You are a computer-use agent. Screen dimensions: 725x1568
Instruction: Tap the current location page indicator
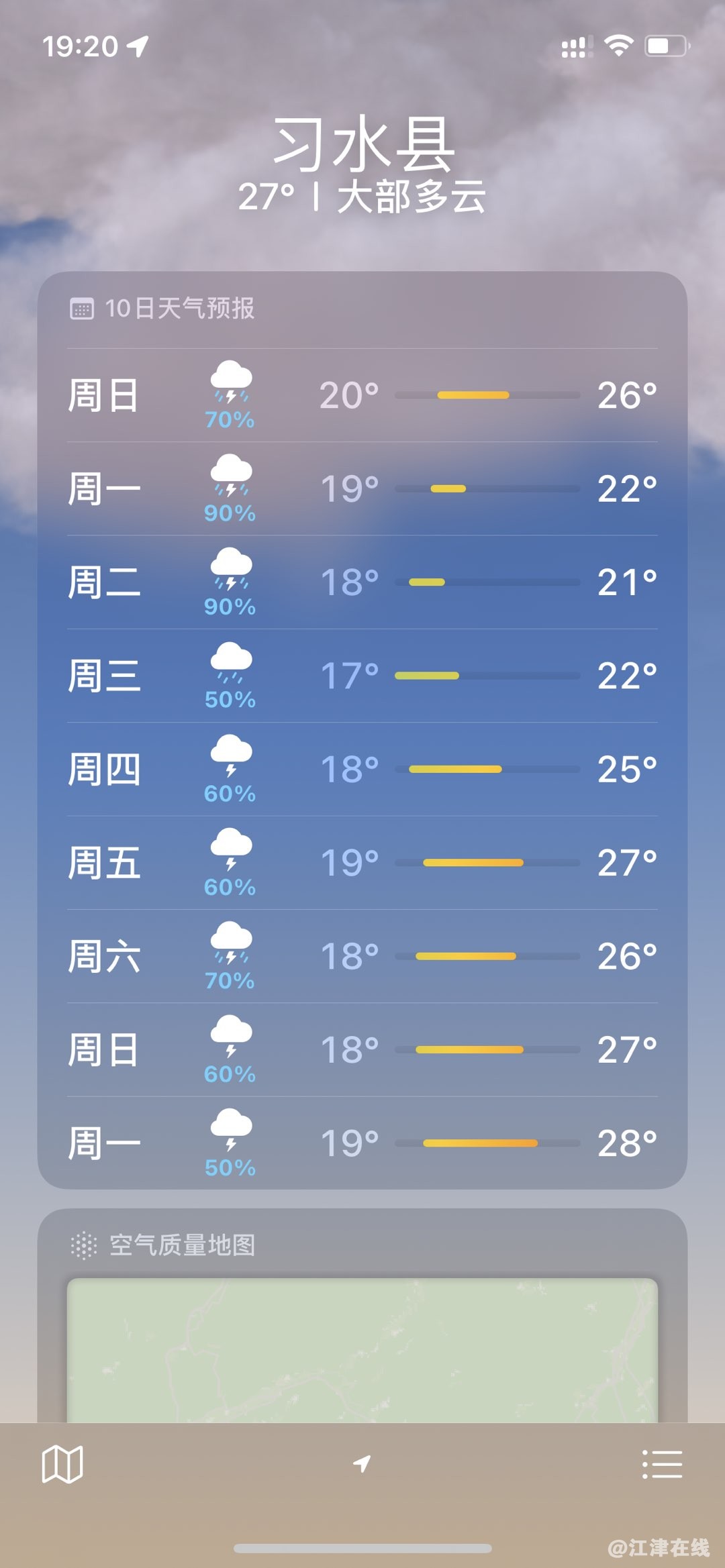(x=362, y=1463)
